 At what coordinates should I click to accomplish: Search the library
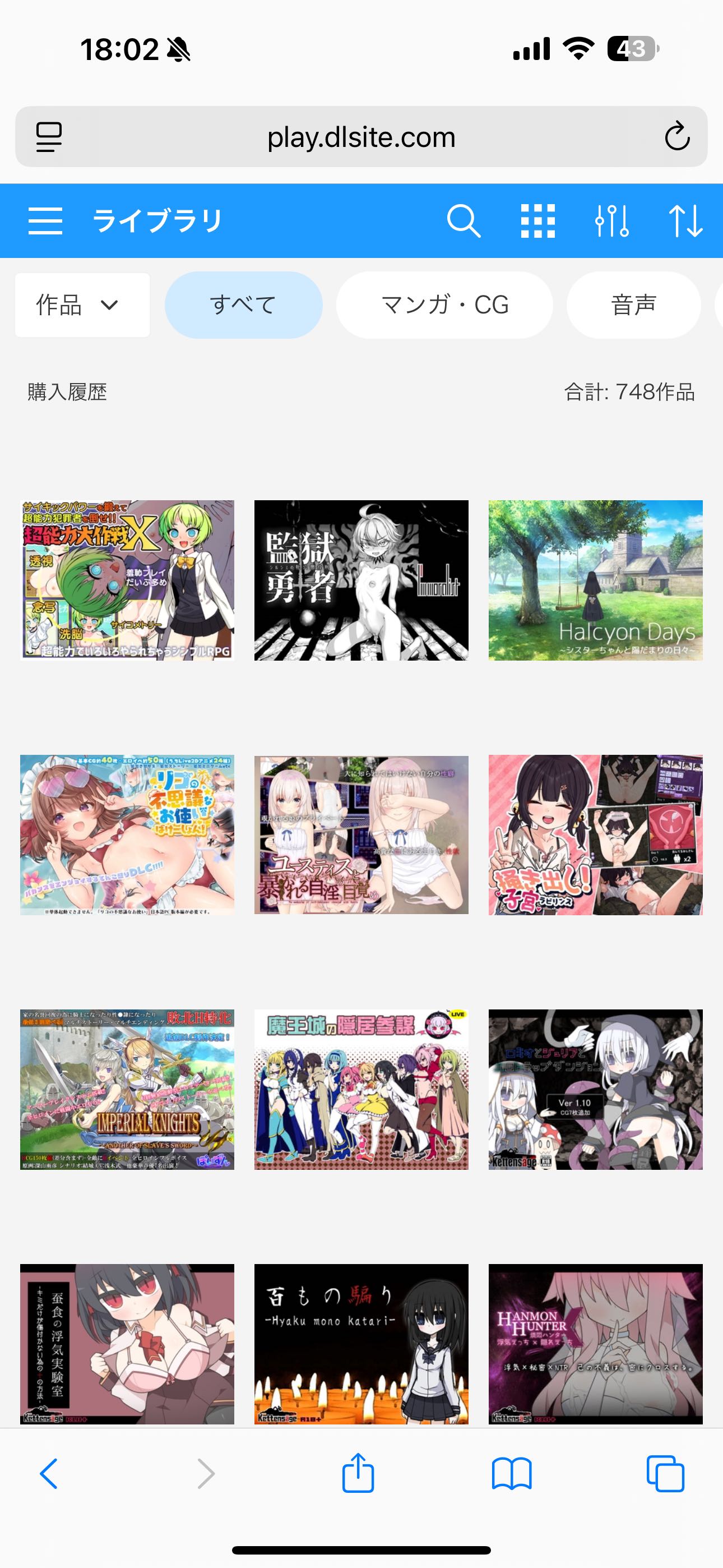point(464,220)
